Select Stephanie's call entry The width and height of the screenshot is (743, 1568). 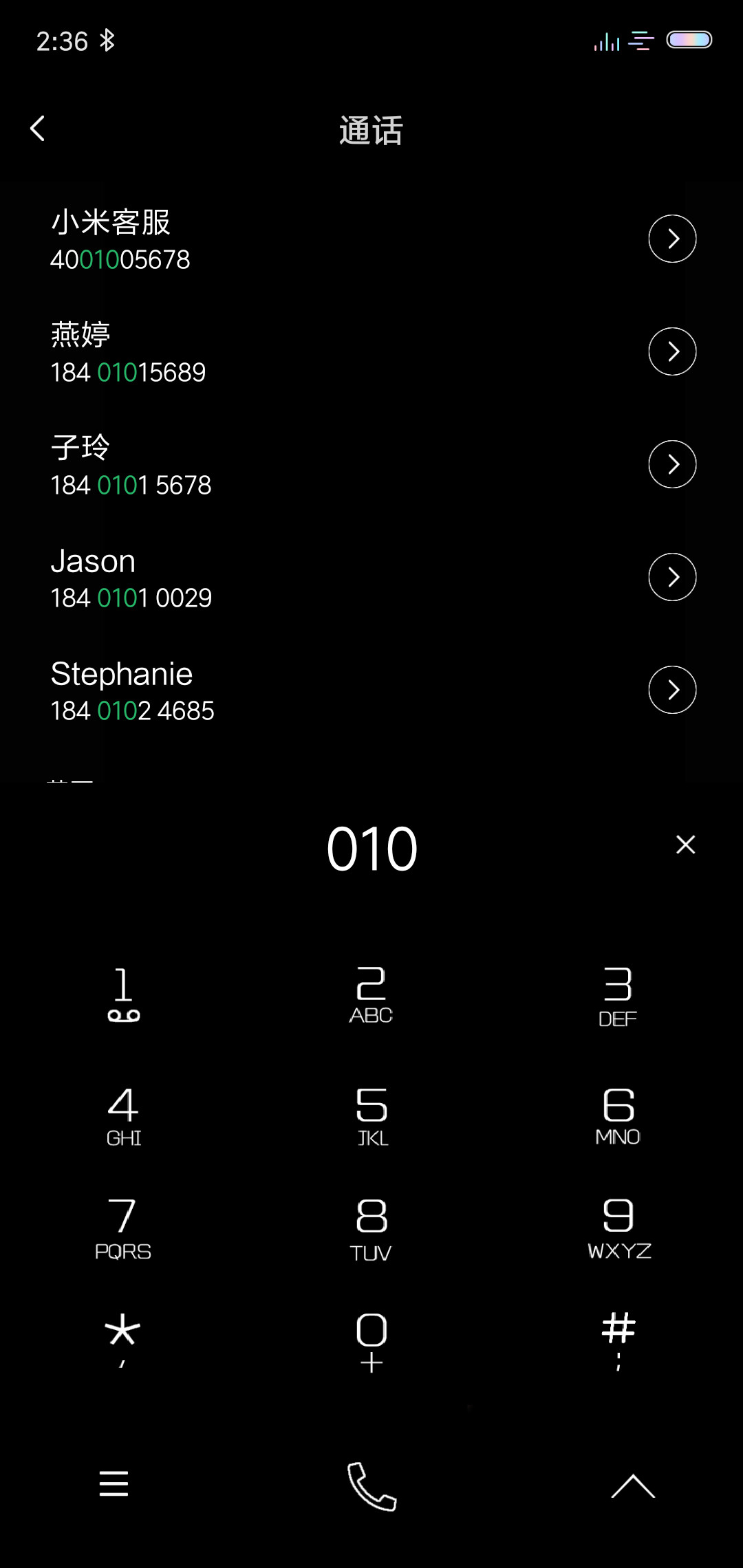330,690
